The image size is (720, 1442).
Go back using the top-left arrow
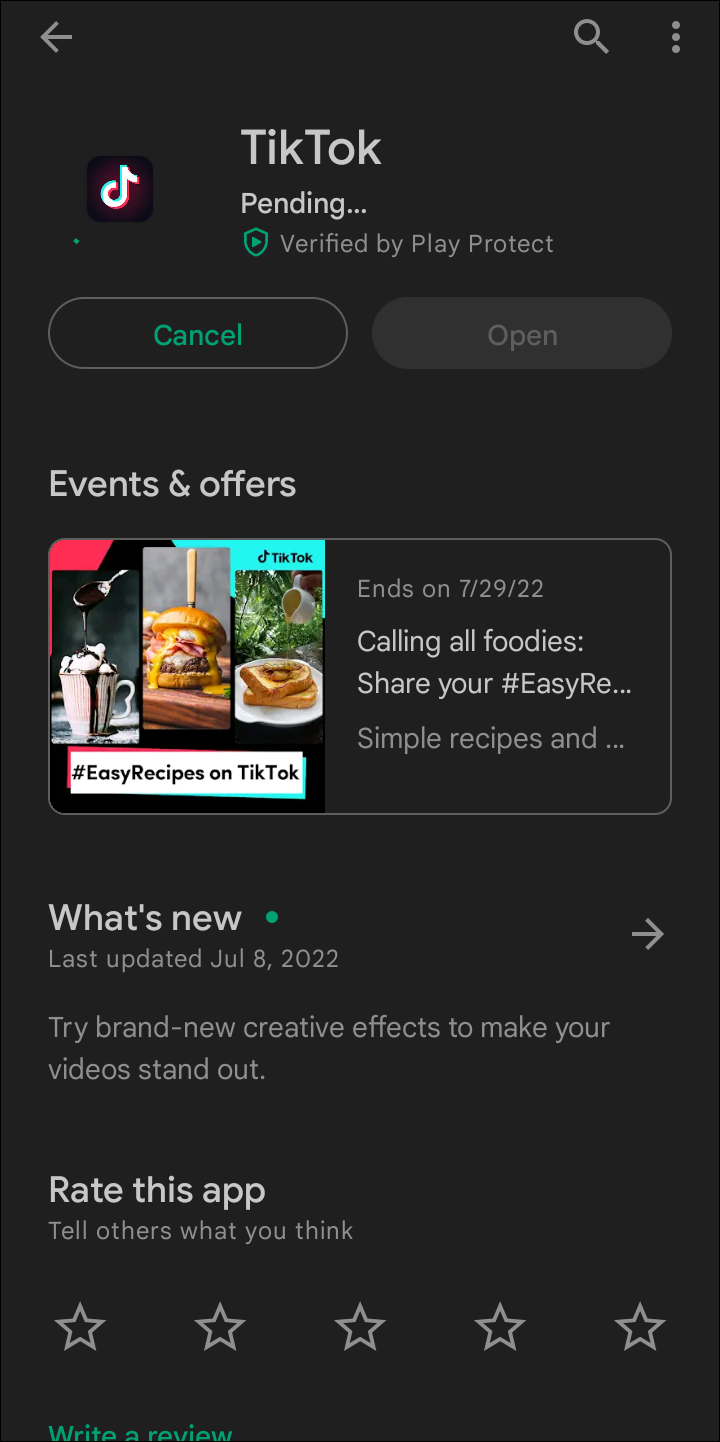click(56, 38)
